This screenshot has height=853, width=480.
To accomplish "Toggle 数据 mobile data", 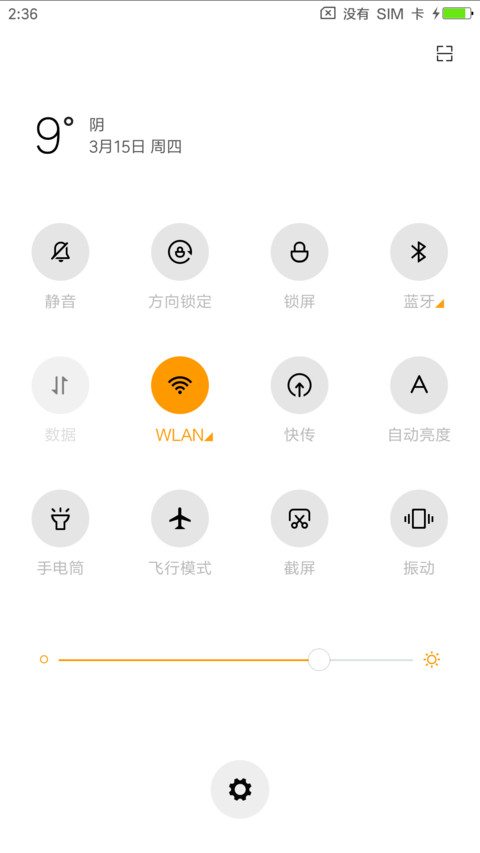I will 60,385.
